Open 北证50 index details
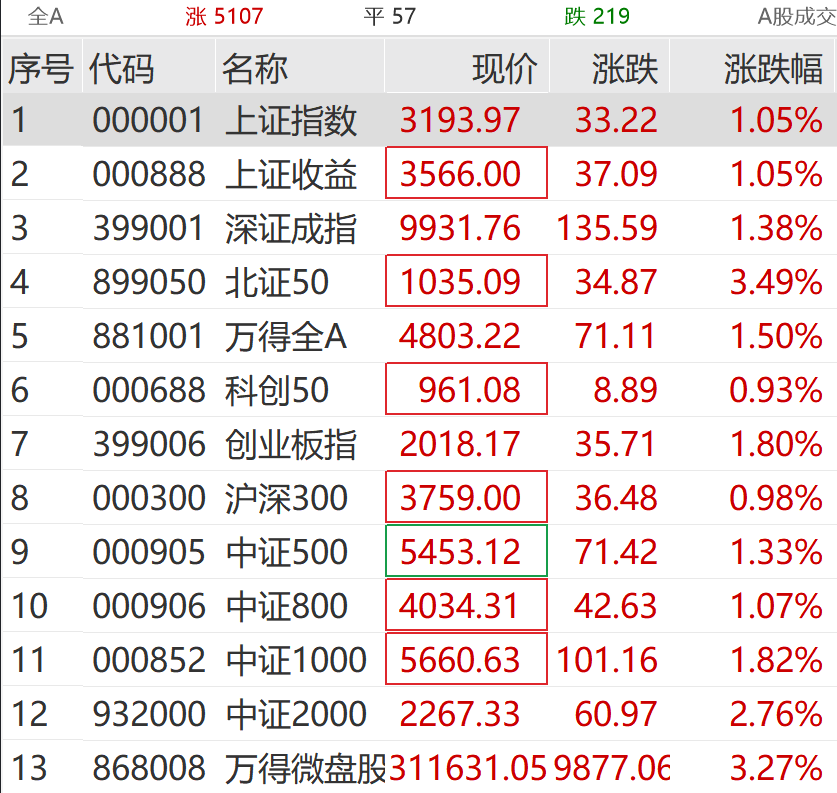This screenshot has height=793, width=837. point(277,283)
